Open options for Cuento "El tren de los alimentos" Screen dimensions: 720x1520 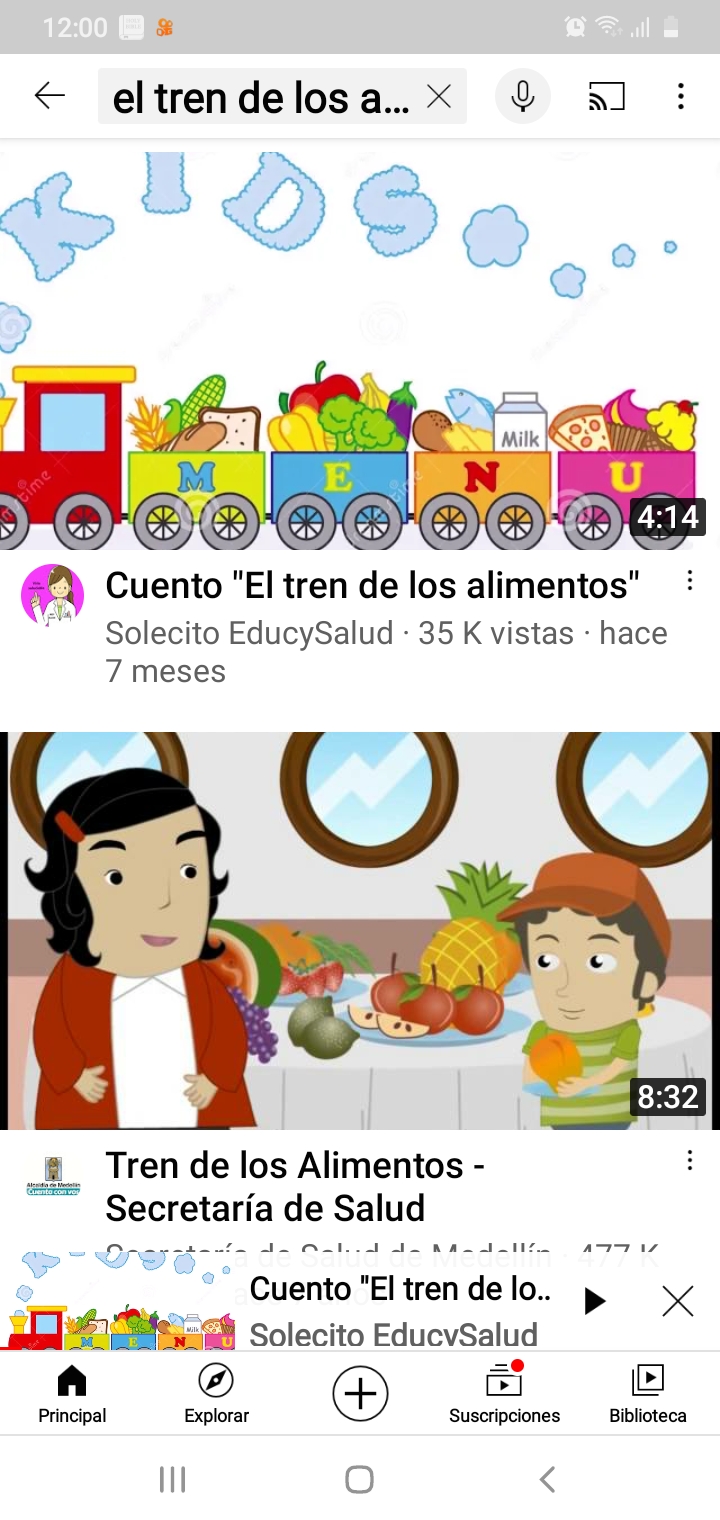click(689, 581)
